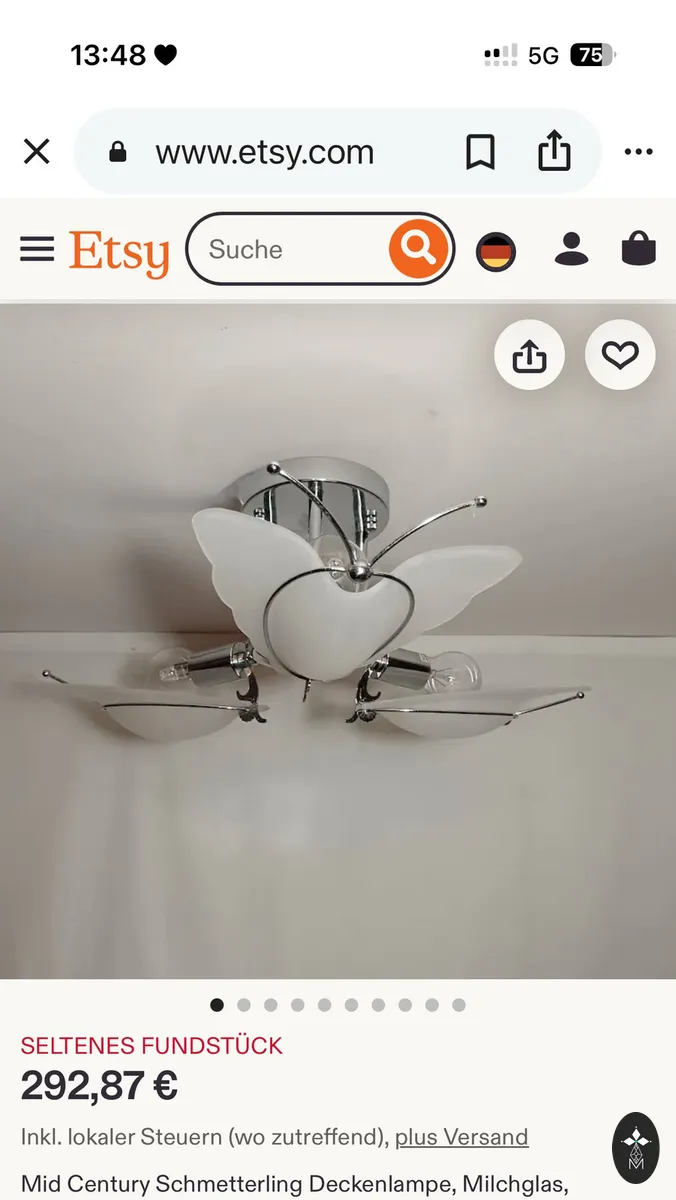Jump to the second image dot
Viewport: 676px width, 1200px height.
(x=244, y=1005)
